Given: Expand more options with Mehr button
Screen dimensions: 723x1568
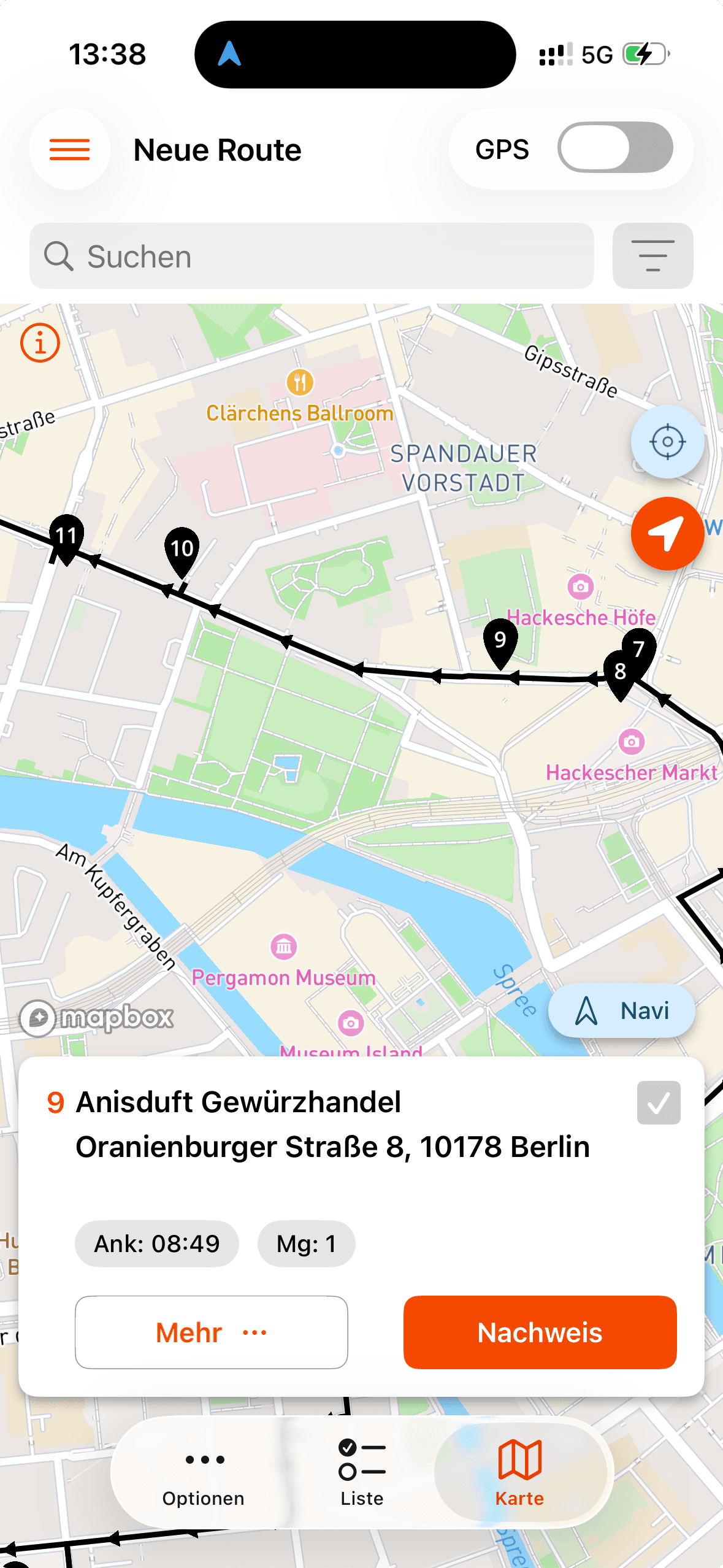Looking at the screenshot, I should point(211,1332).
